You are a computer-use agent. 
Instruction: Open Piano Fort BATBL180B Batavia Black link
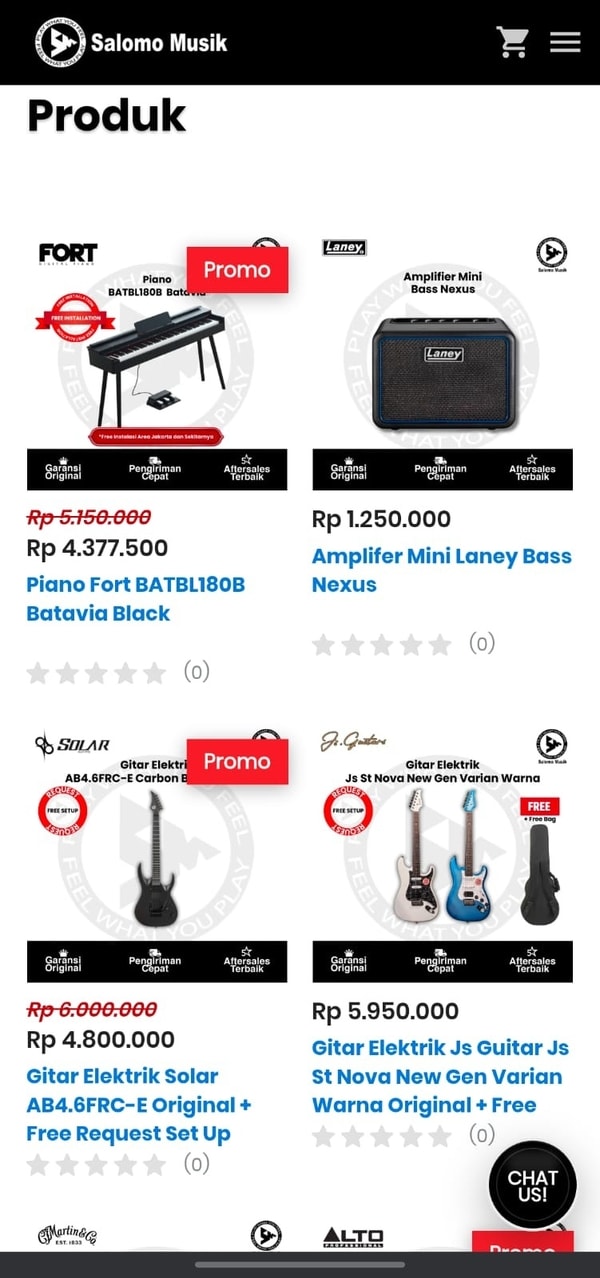pos(135,598)
